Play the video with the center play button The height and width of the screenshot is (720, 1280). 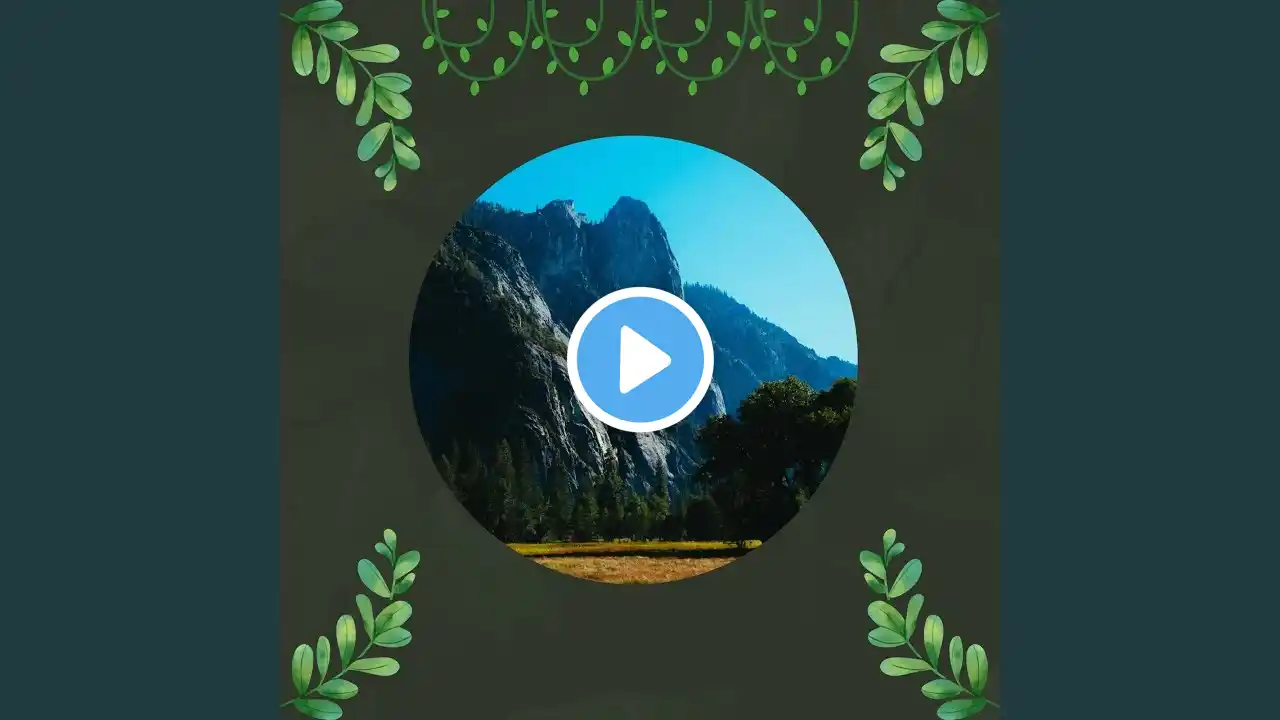pyautogui.click(x=640, y=359)
